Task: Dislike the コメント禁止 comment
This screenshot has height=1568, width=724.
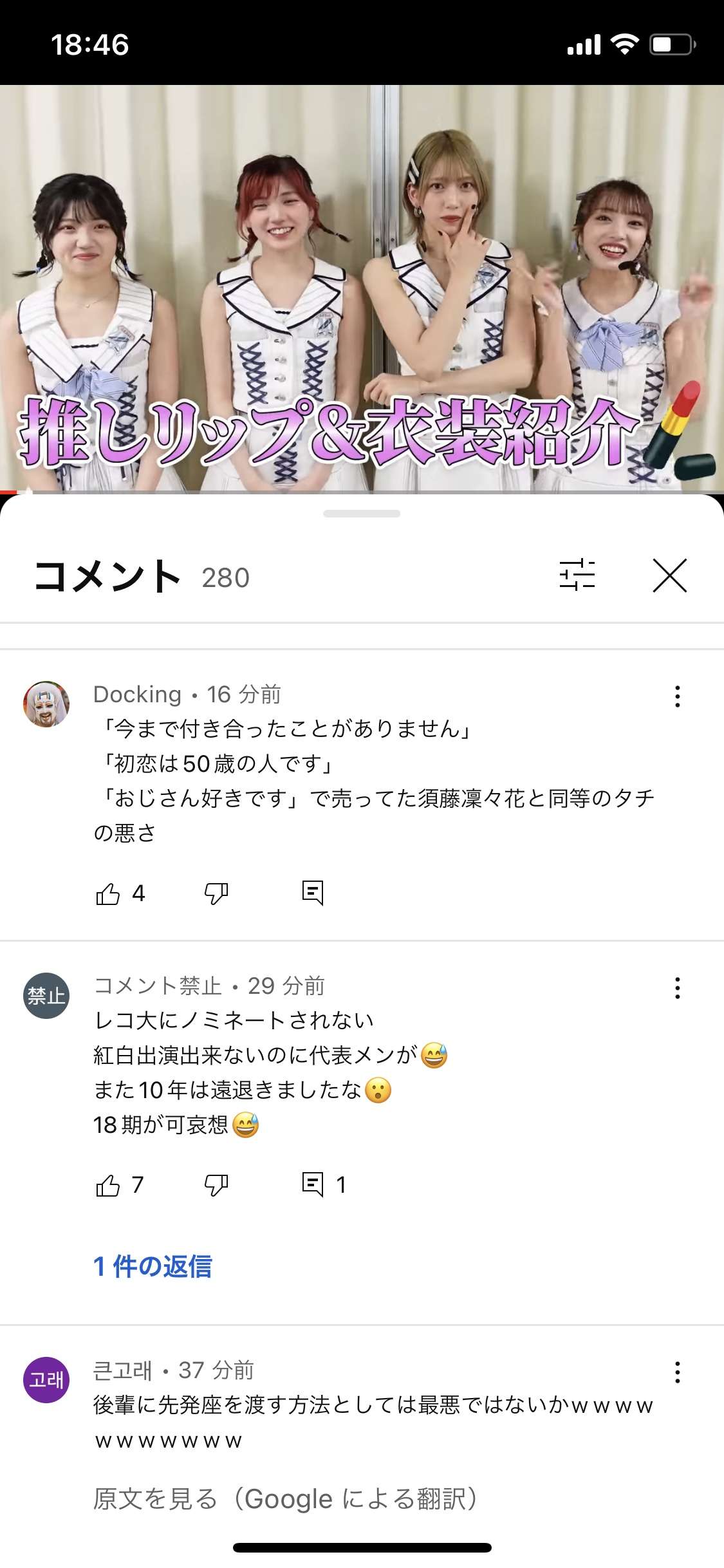Action: pyautogui.click(x=216, y=1185)
